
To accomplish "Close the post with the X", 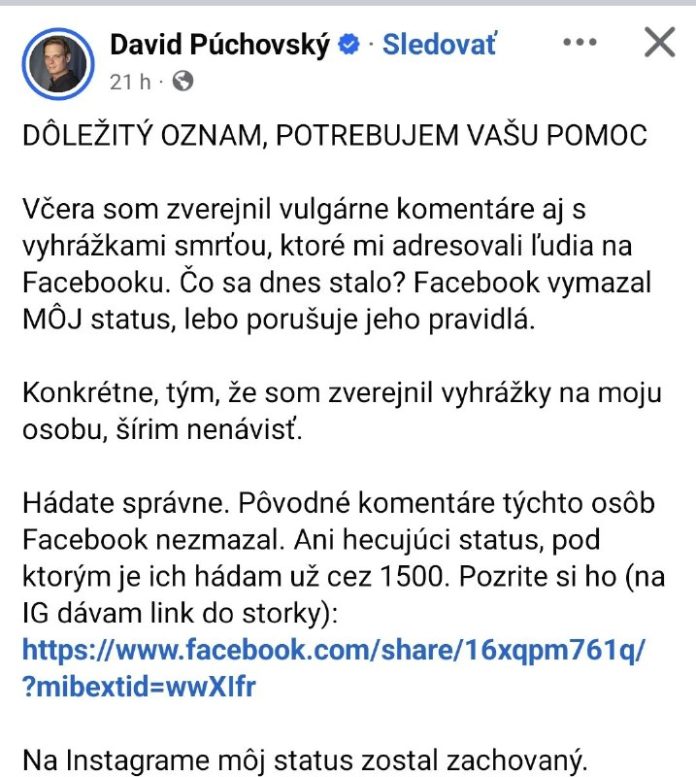I will point(660,43).
